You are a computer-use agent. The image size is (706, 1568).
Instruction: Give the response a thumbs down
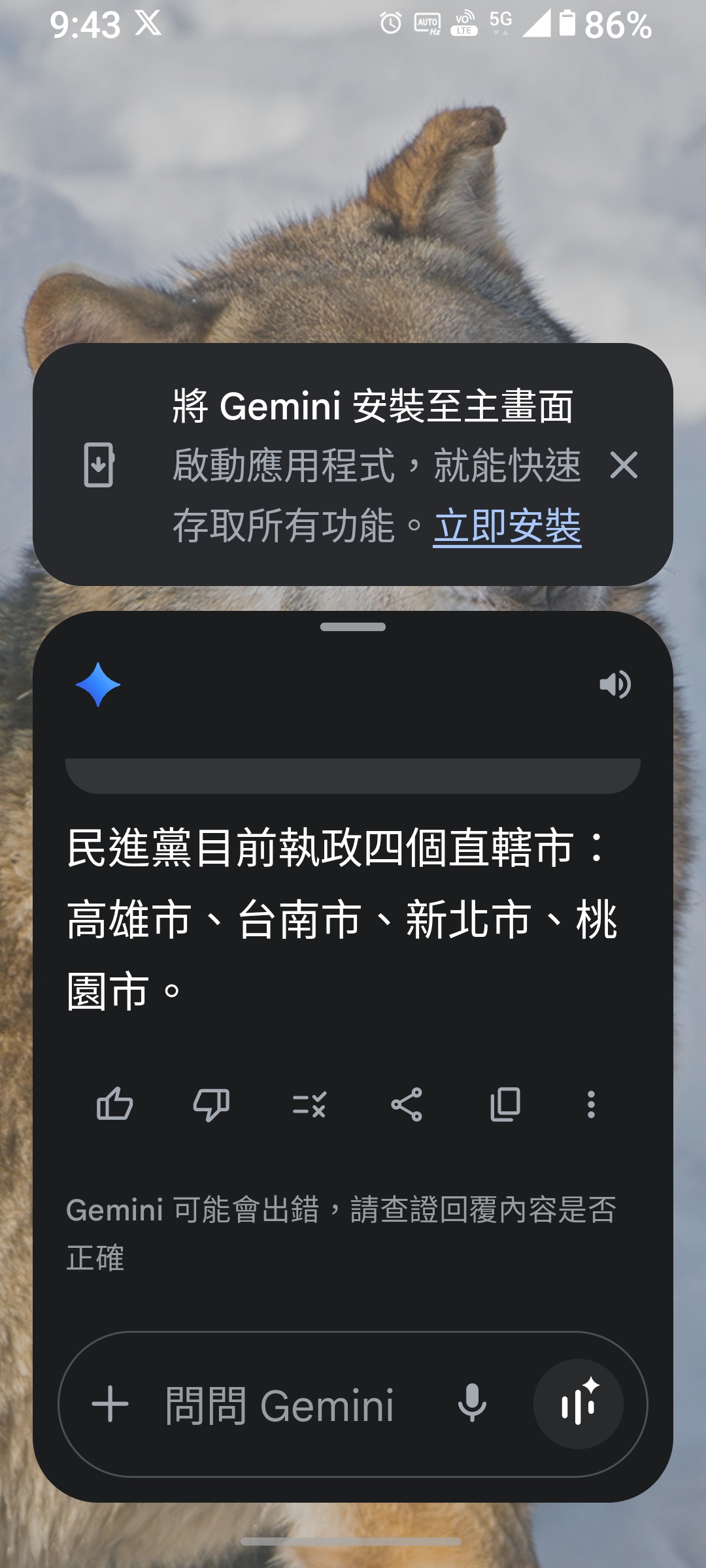tap(211, 1105)
